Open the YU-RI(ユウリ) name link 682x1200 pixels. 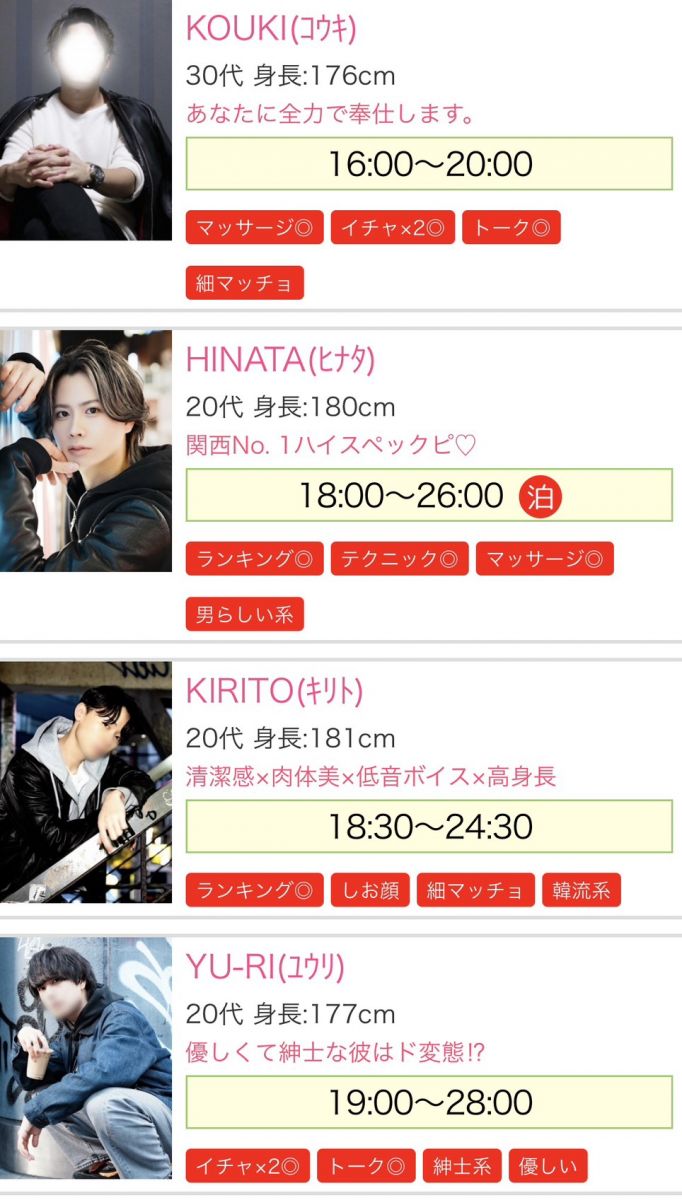click(265, 967)
